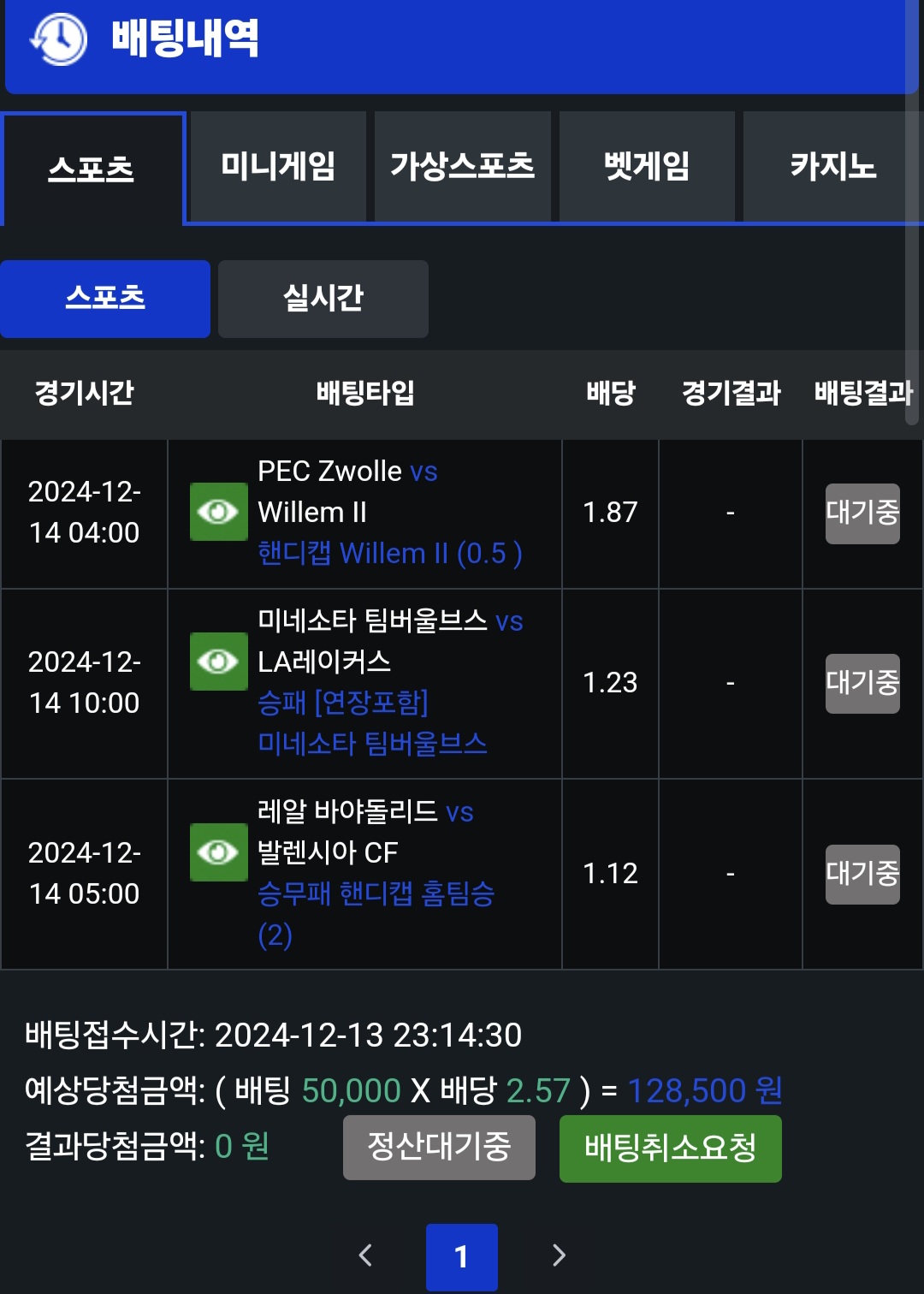Select the blue 스포츠 sub-tab

point(105,299)
